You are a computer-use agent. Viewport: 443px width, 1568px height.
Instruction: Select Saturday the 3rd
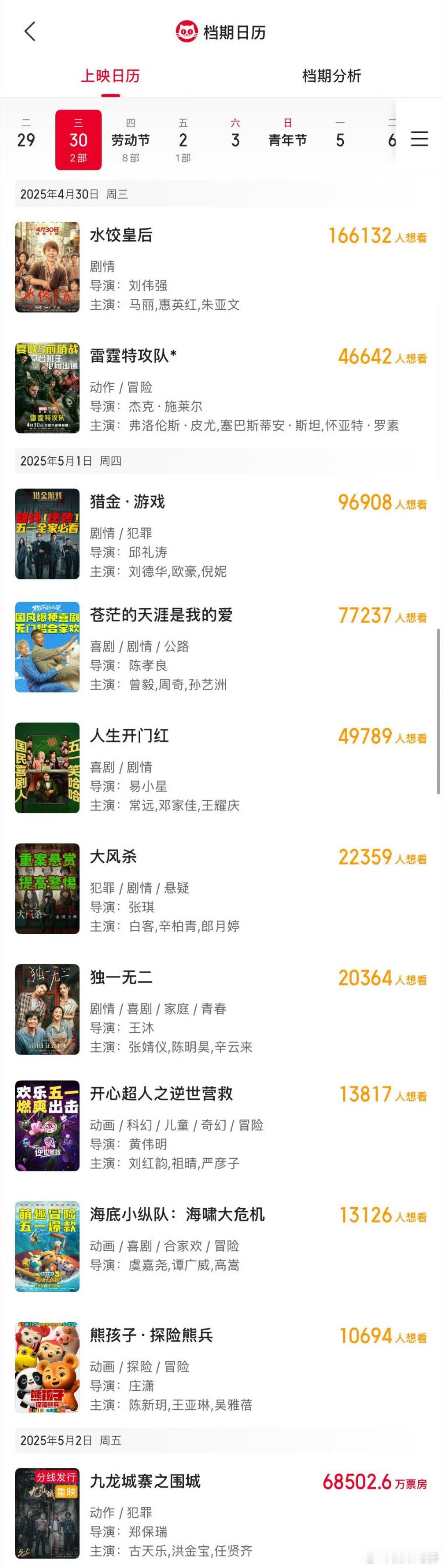[235, 139]
